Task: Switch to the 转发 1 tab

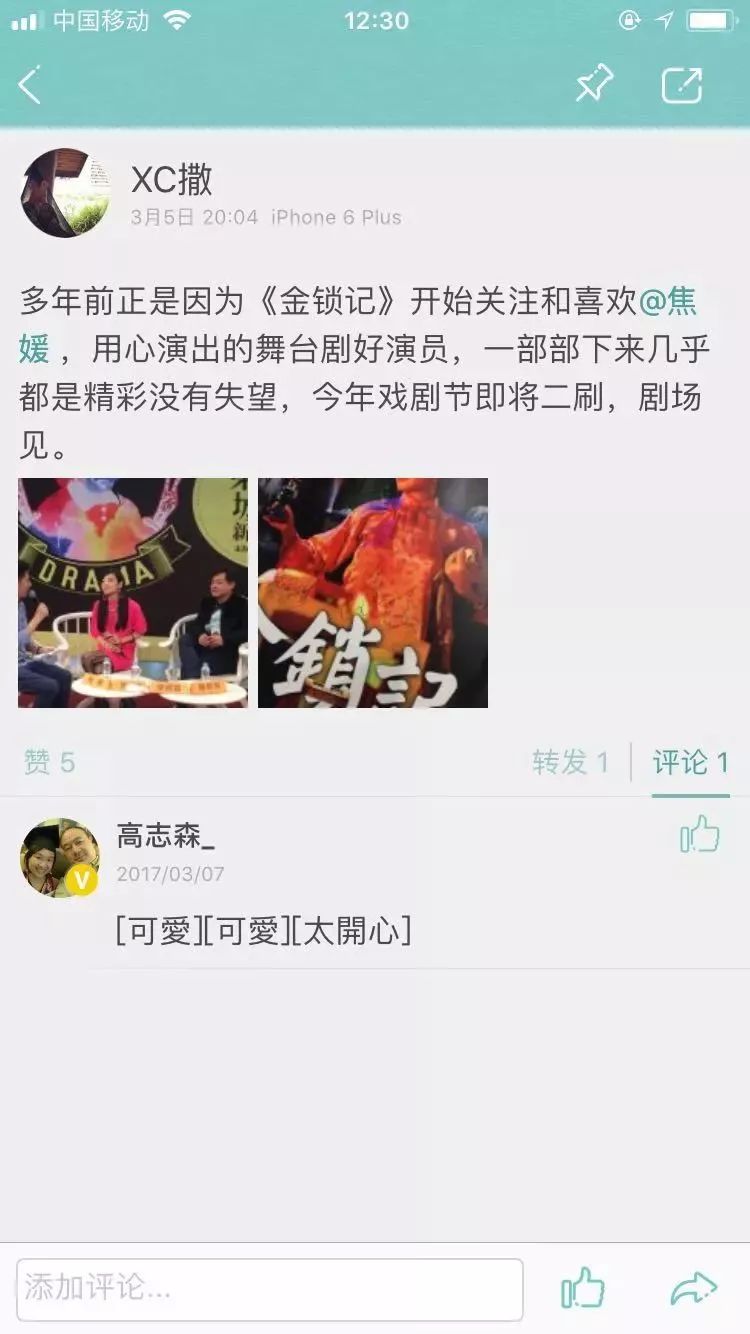Action: pyautogui.click(x=571, y=763)
